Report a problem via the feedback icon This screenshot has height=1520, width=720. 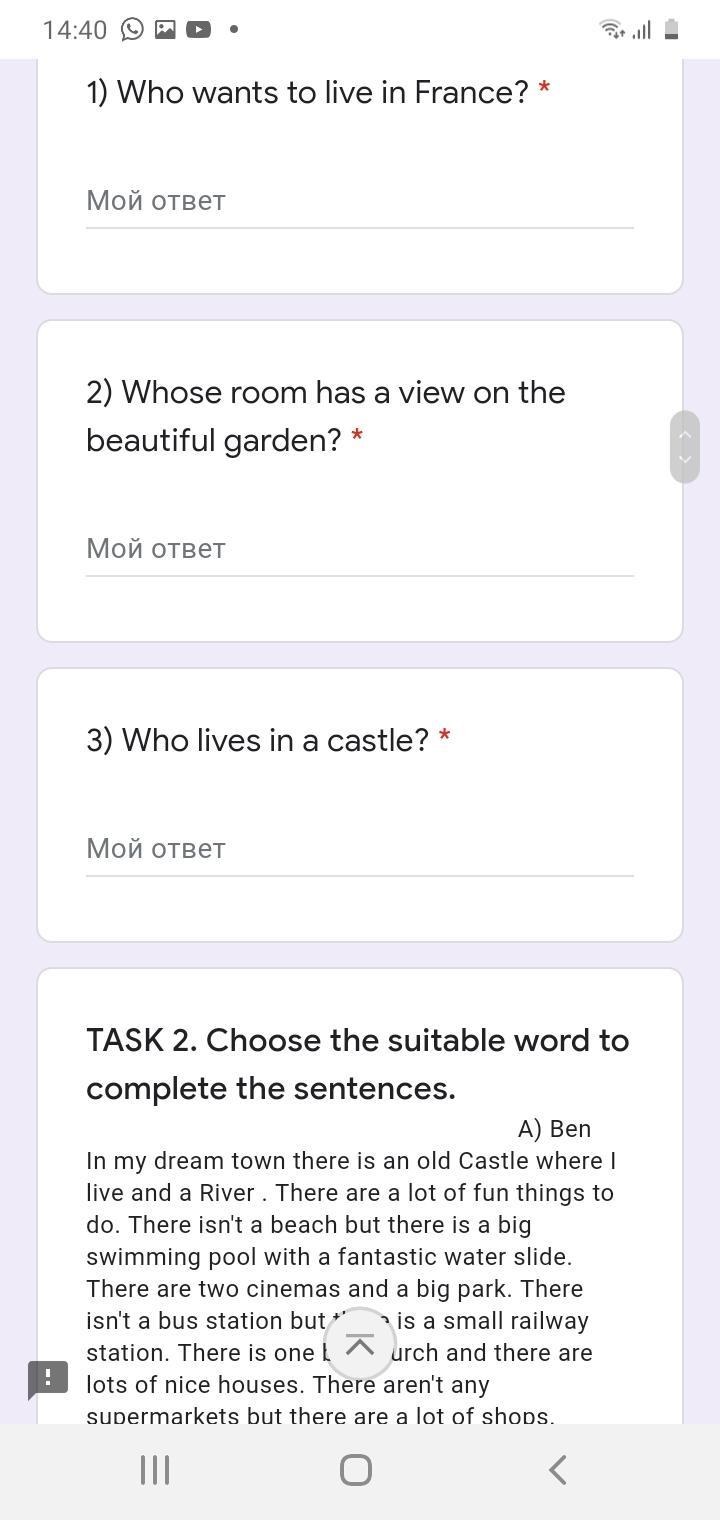point(48,1379)
